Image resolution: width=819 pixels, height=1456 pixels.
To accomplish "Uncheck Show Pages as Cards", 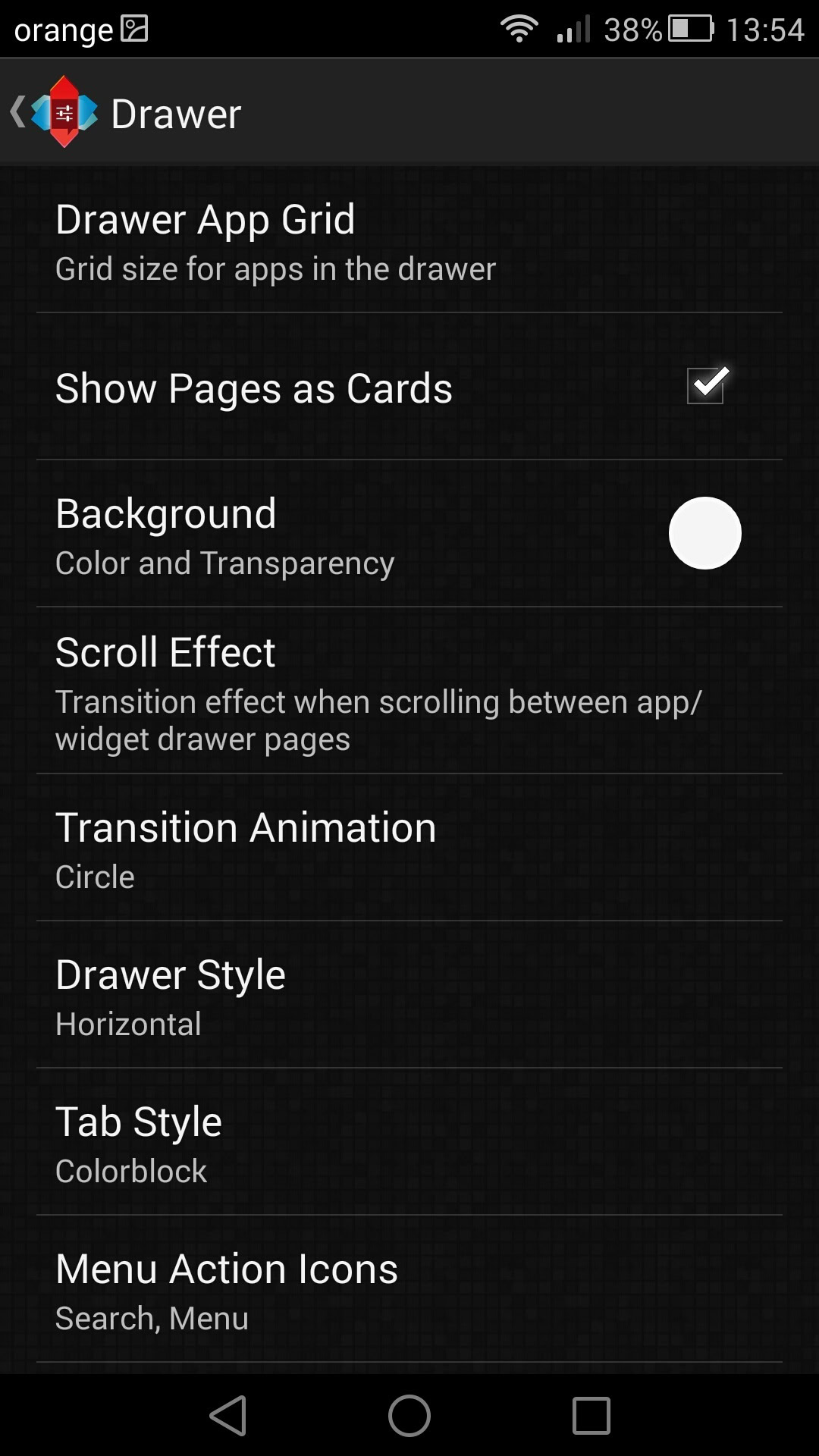I will coord(705,386).
